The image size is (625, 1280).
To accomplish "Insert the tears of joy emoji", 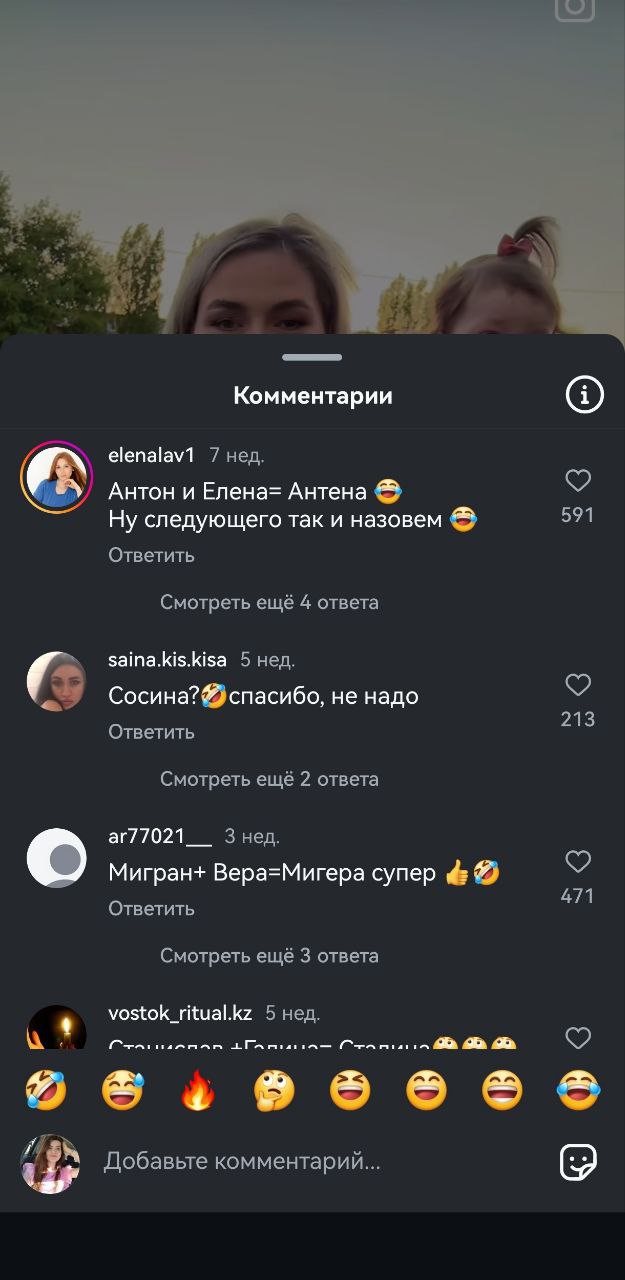I will click(578, 1091).
